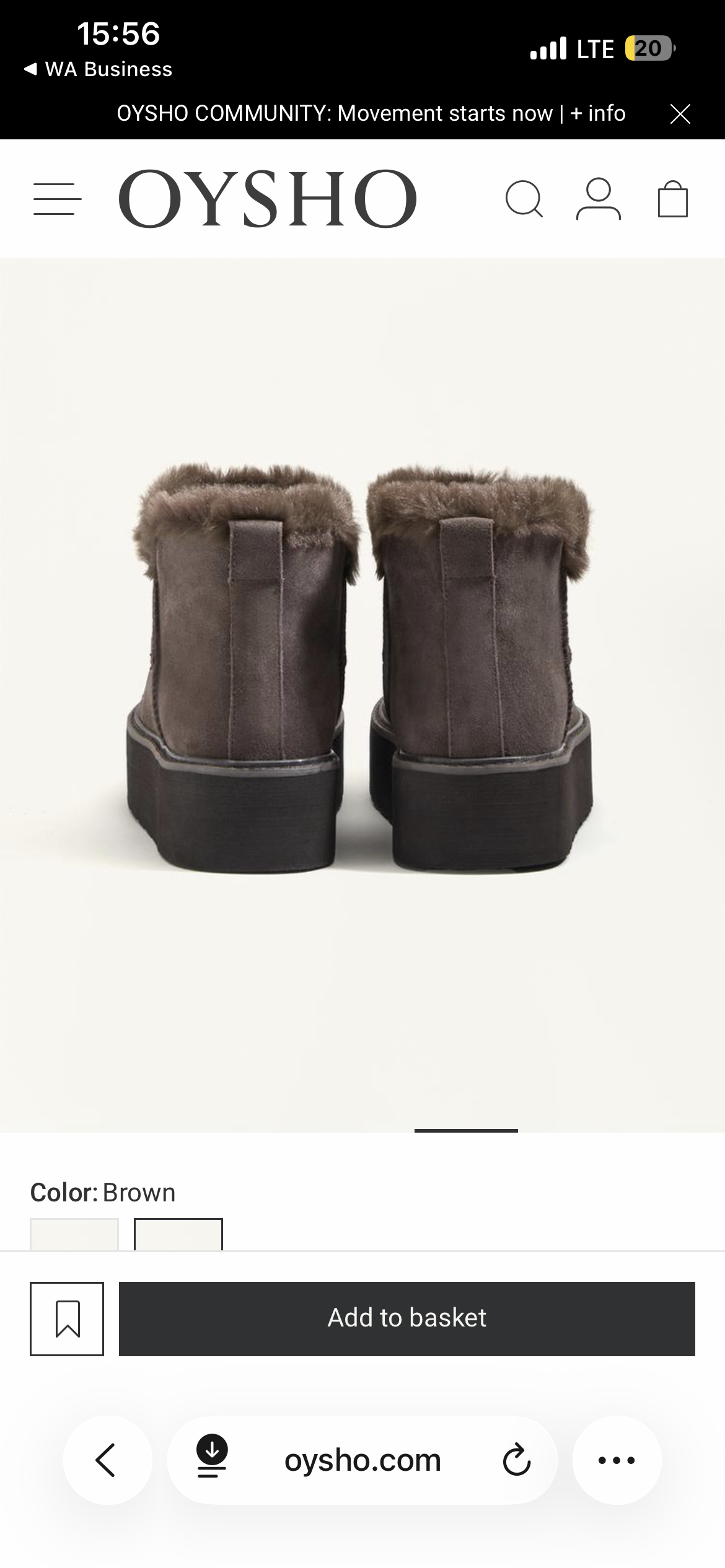Tap the browser downloads icon

(212, 1456)
